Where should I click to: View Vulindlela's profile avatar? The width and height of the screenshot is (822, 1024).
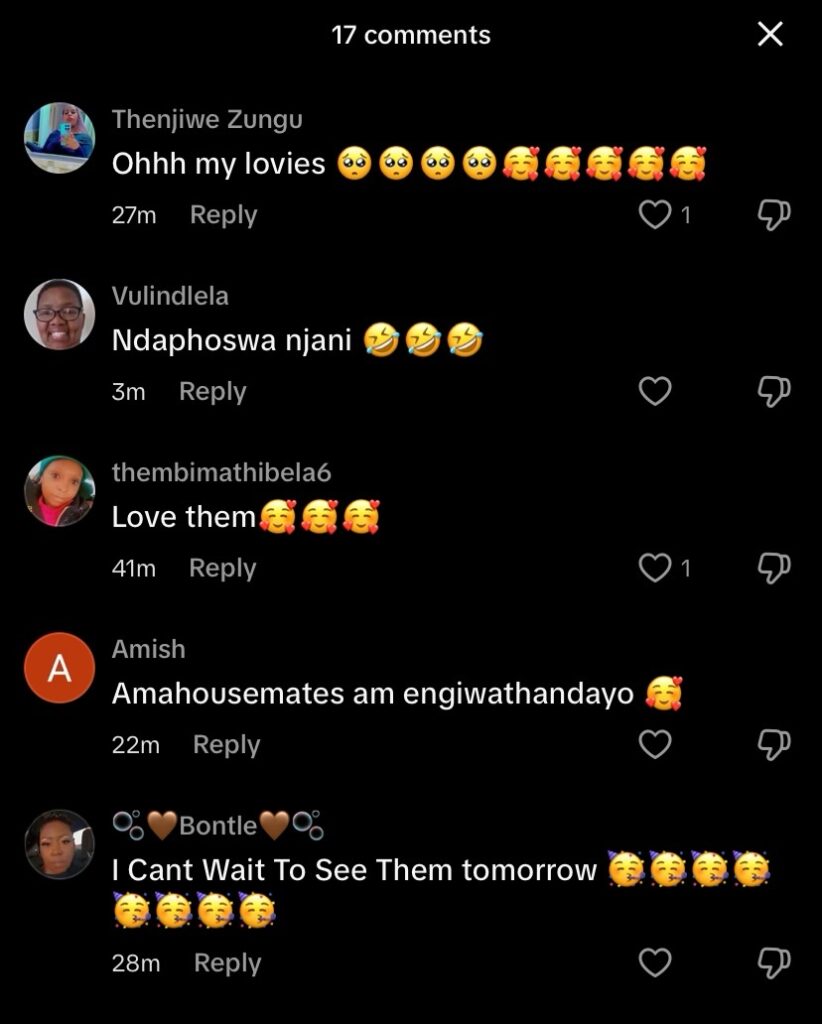60,314
